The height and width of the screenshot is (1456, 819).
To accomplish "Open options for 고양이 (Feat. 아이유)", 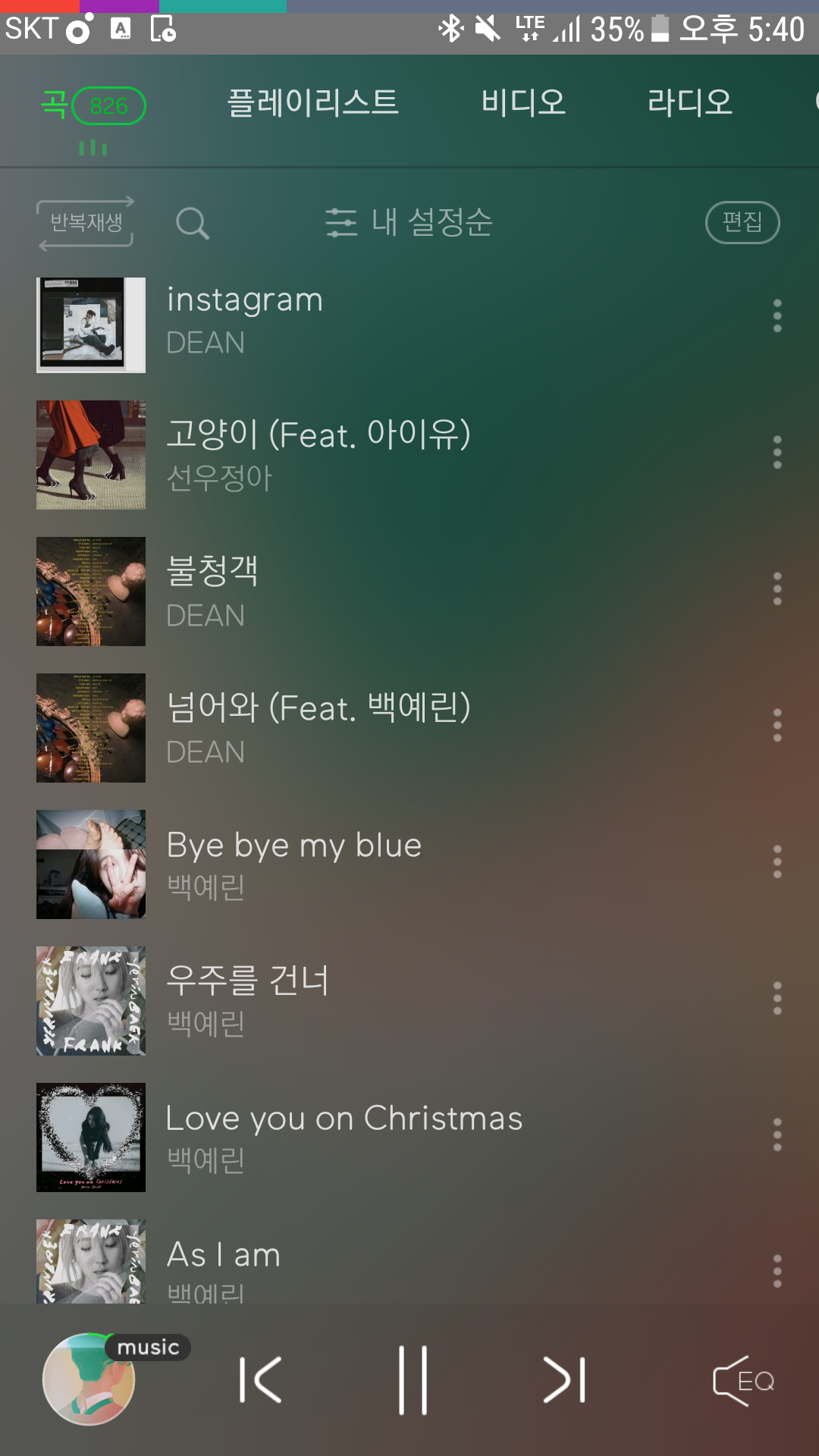I will click(x=777, y=453).
